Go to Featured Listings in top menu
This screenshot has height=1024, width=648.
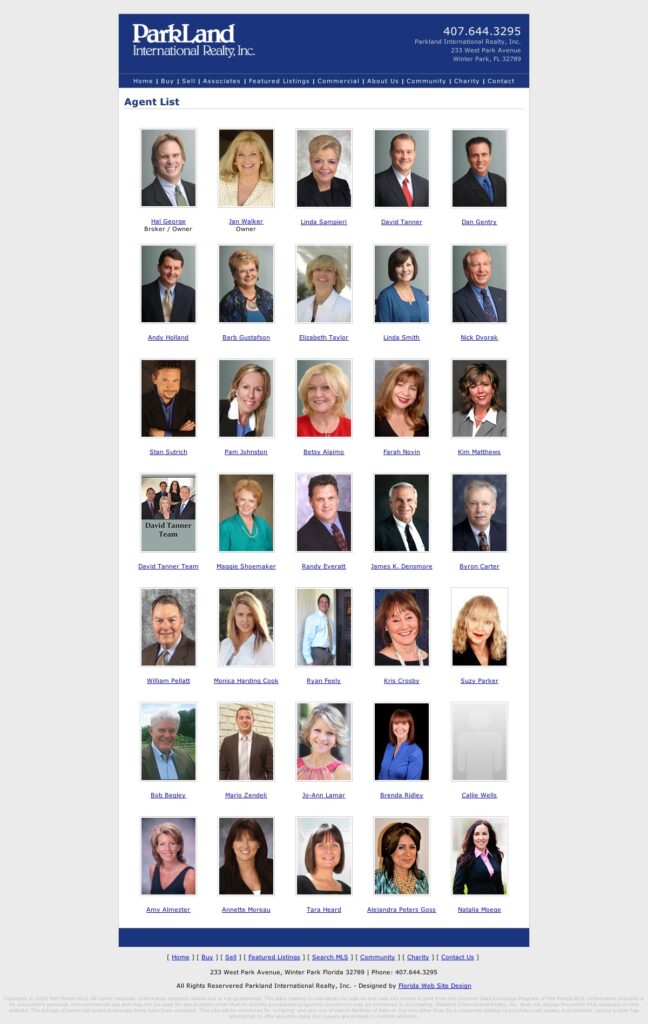pyautogui.click(x=279, y=81)
